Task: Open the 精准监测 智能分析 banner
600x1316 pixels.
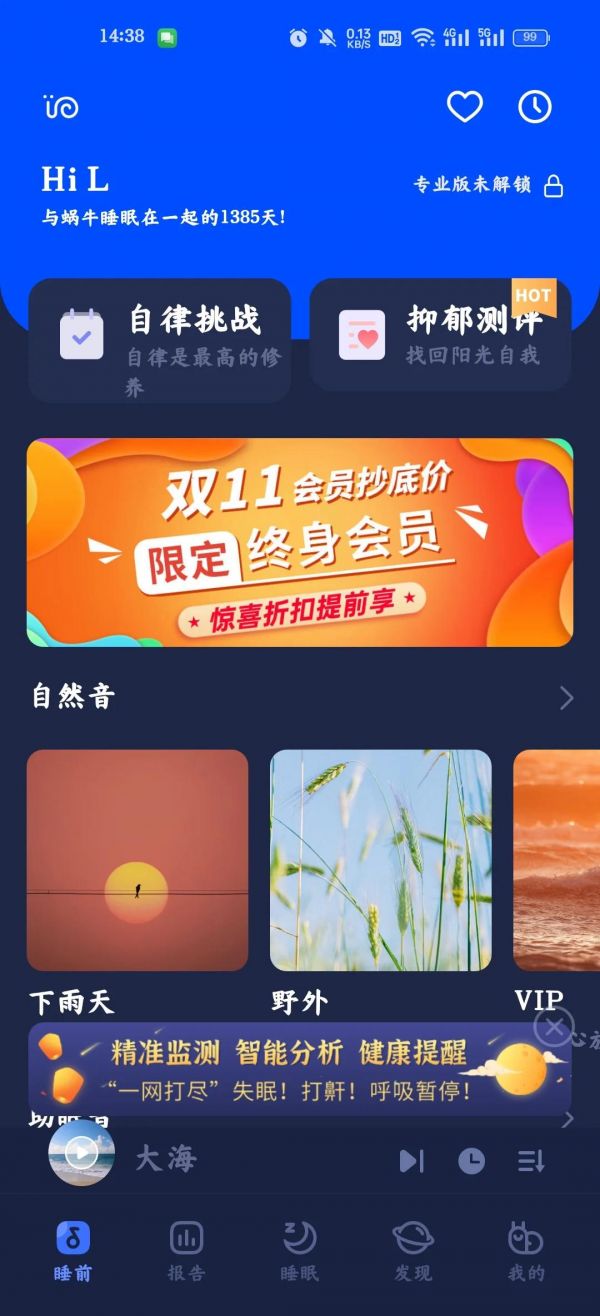Action: click(290, 1070)
